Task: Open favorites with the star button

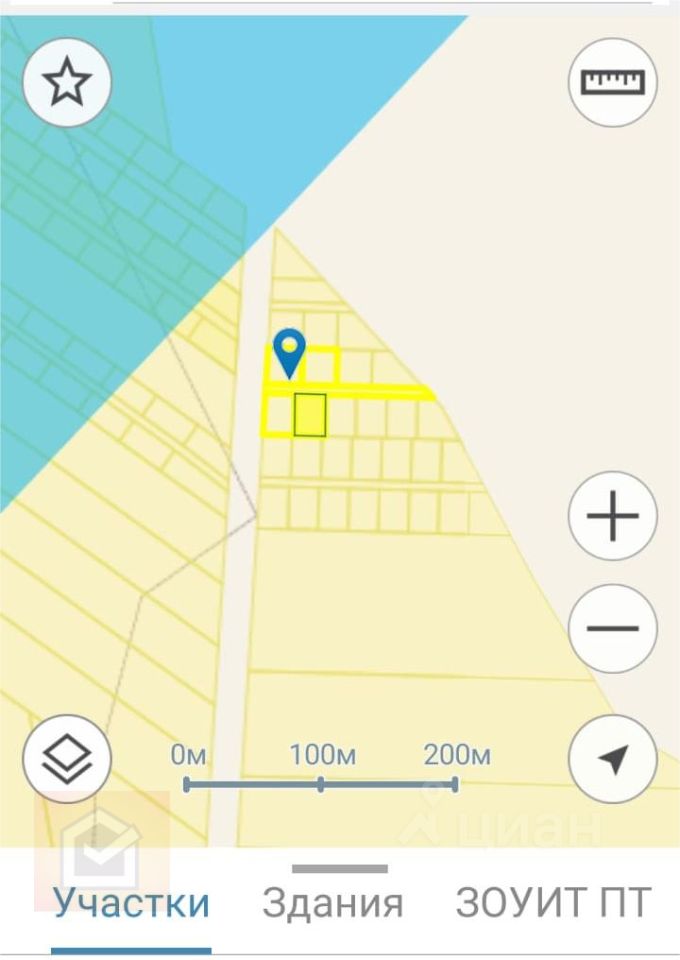Action: [67, 82]
